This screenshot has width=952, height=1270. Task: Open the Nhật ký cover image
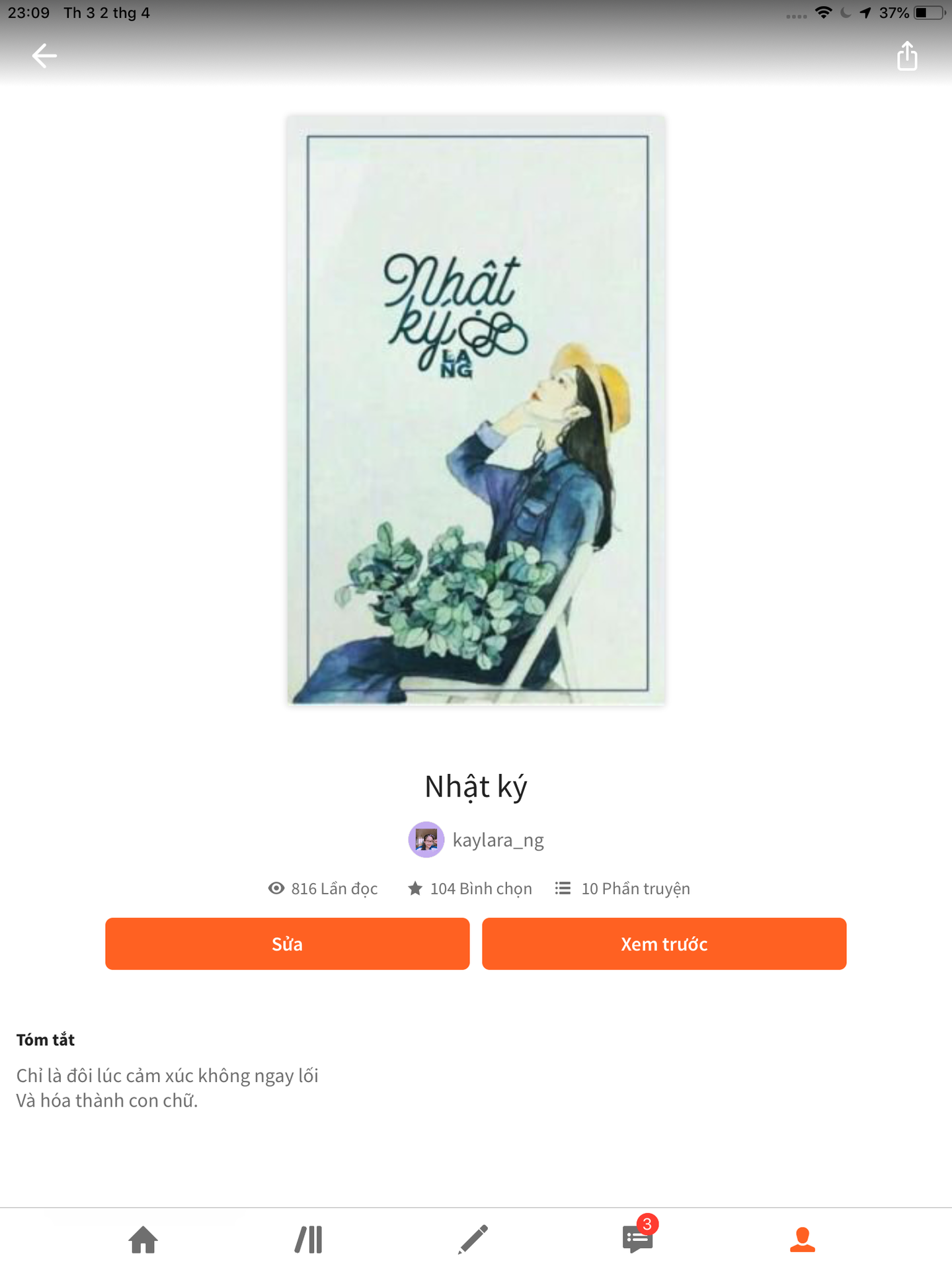[x=476, y=410]
